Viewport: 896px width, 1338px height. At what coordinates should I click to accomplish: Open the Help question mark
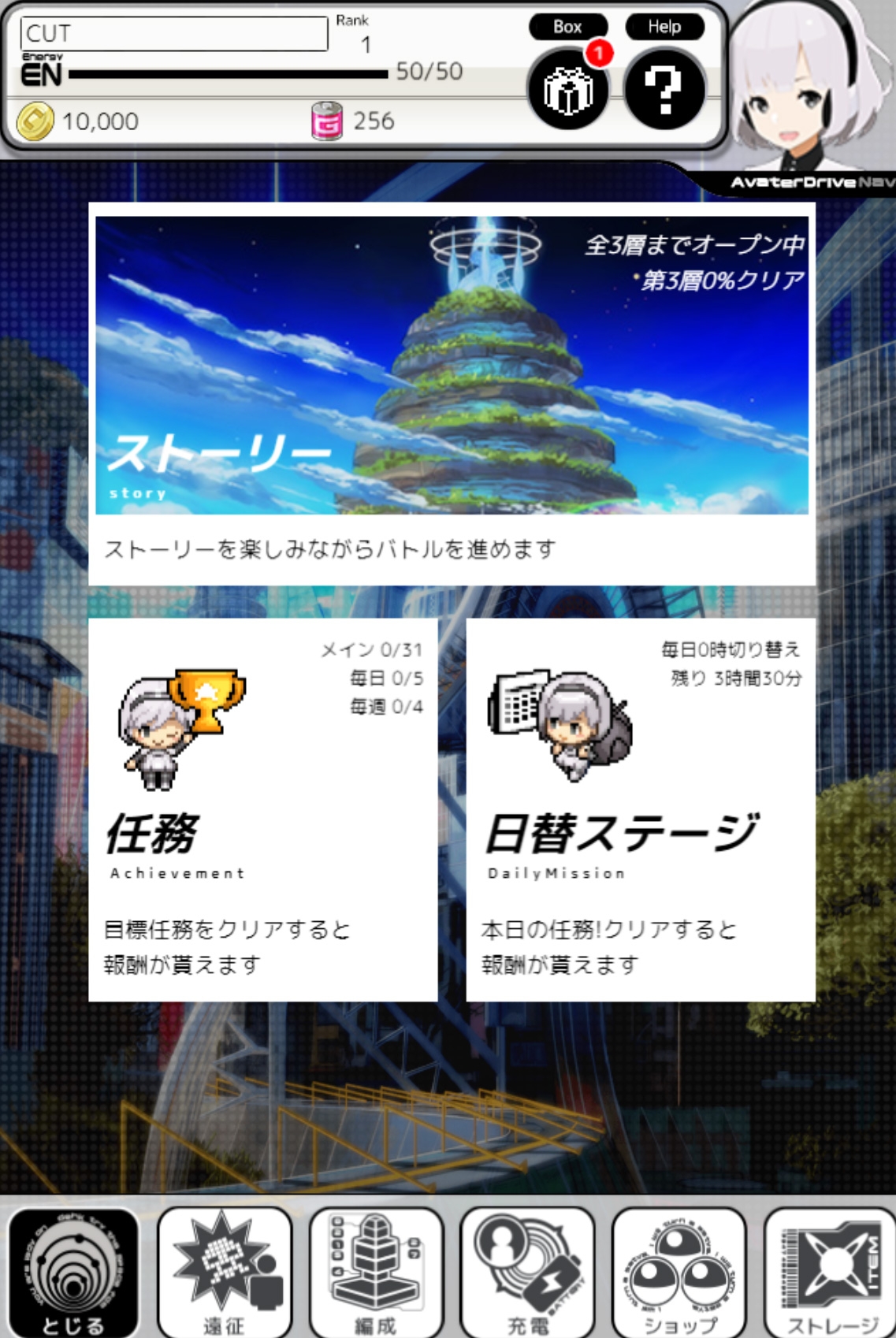(x=664, y=89)
